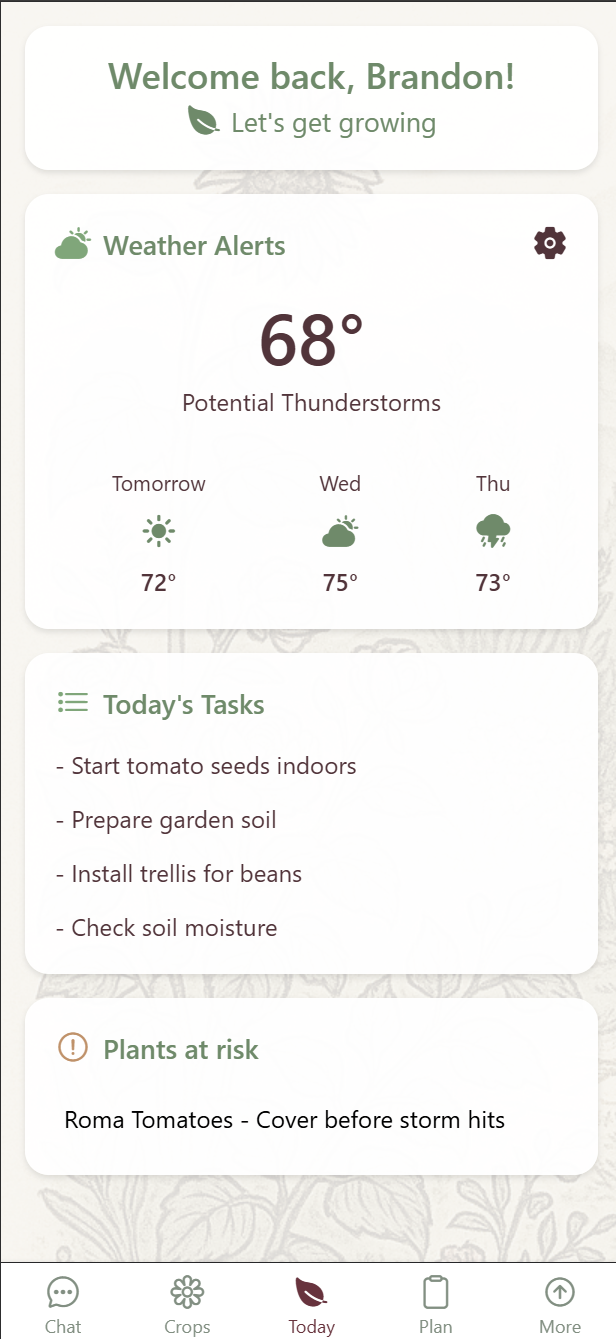Open the Roma Tomatoes risk alert
The width and height of the screenshot is (616, 1339).
[x=285, y=1120]
